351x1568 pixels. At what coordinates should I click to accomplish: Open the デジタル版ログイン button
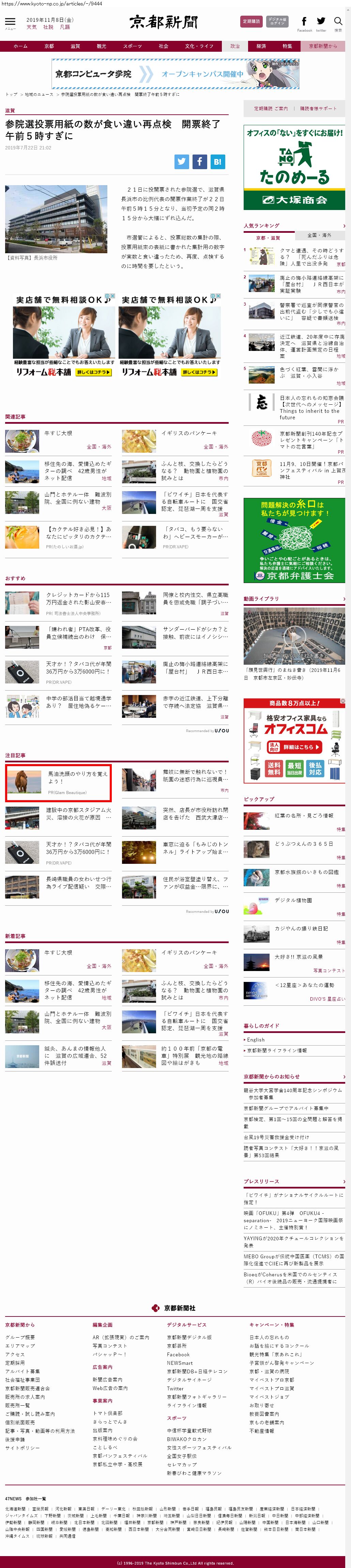pyautogui.click(x=277, y=22)
